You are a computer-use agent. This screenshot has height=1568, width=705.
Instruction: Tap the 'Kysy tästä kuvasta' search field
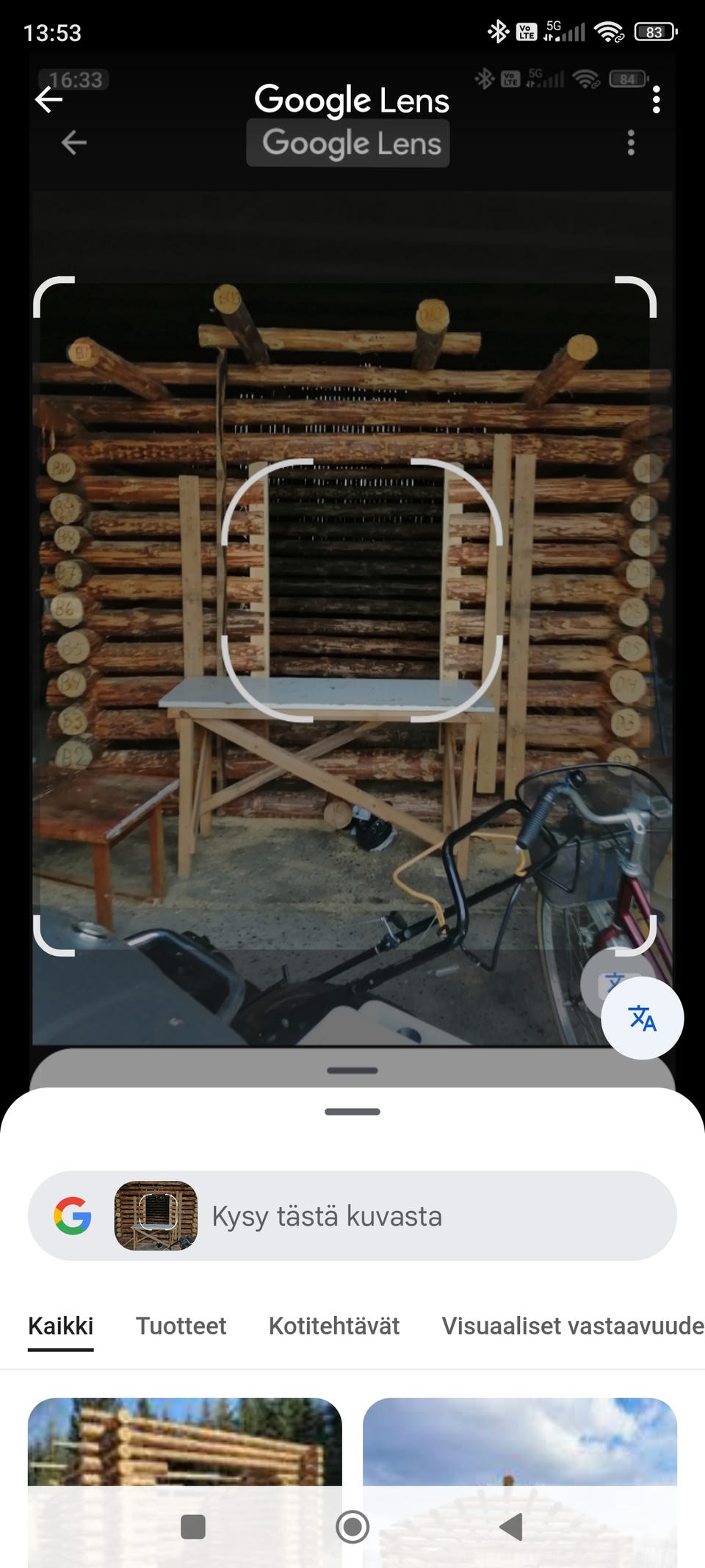pyautogui.click(x=352, y=1216)
